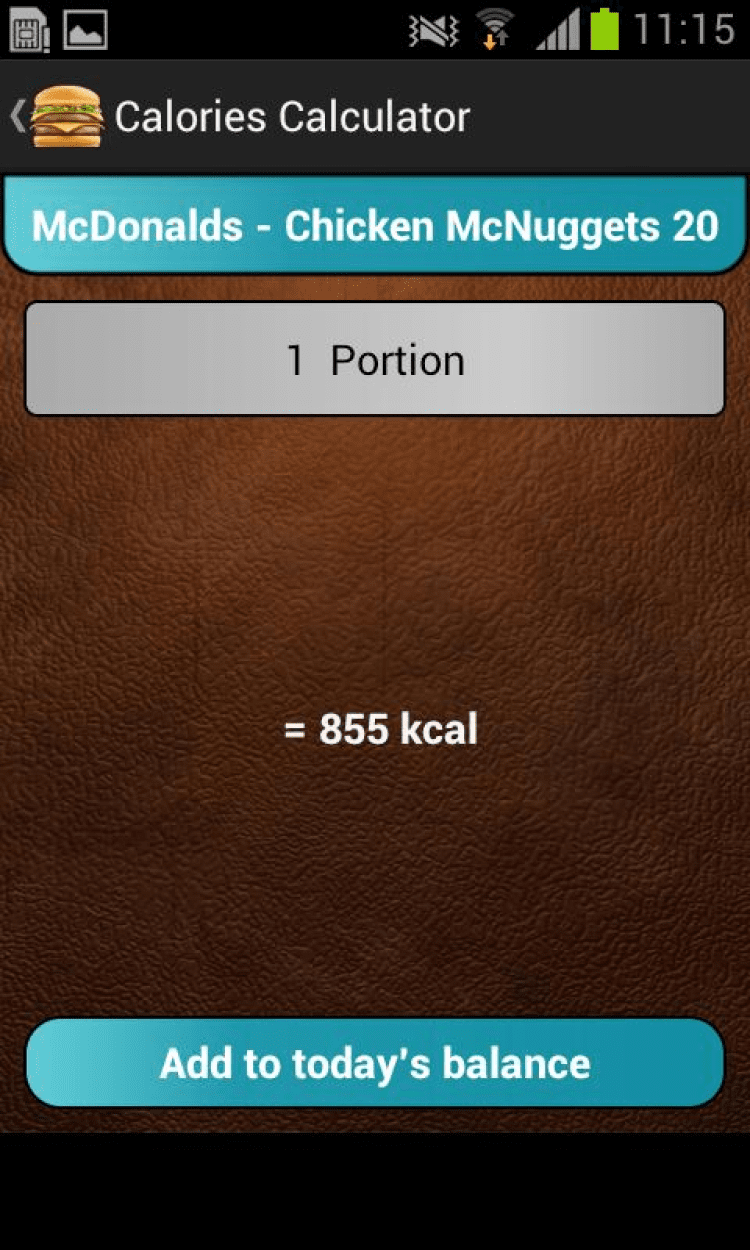Add to today's balance
750x1250 pixels.
click(x=375, y=1063)
